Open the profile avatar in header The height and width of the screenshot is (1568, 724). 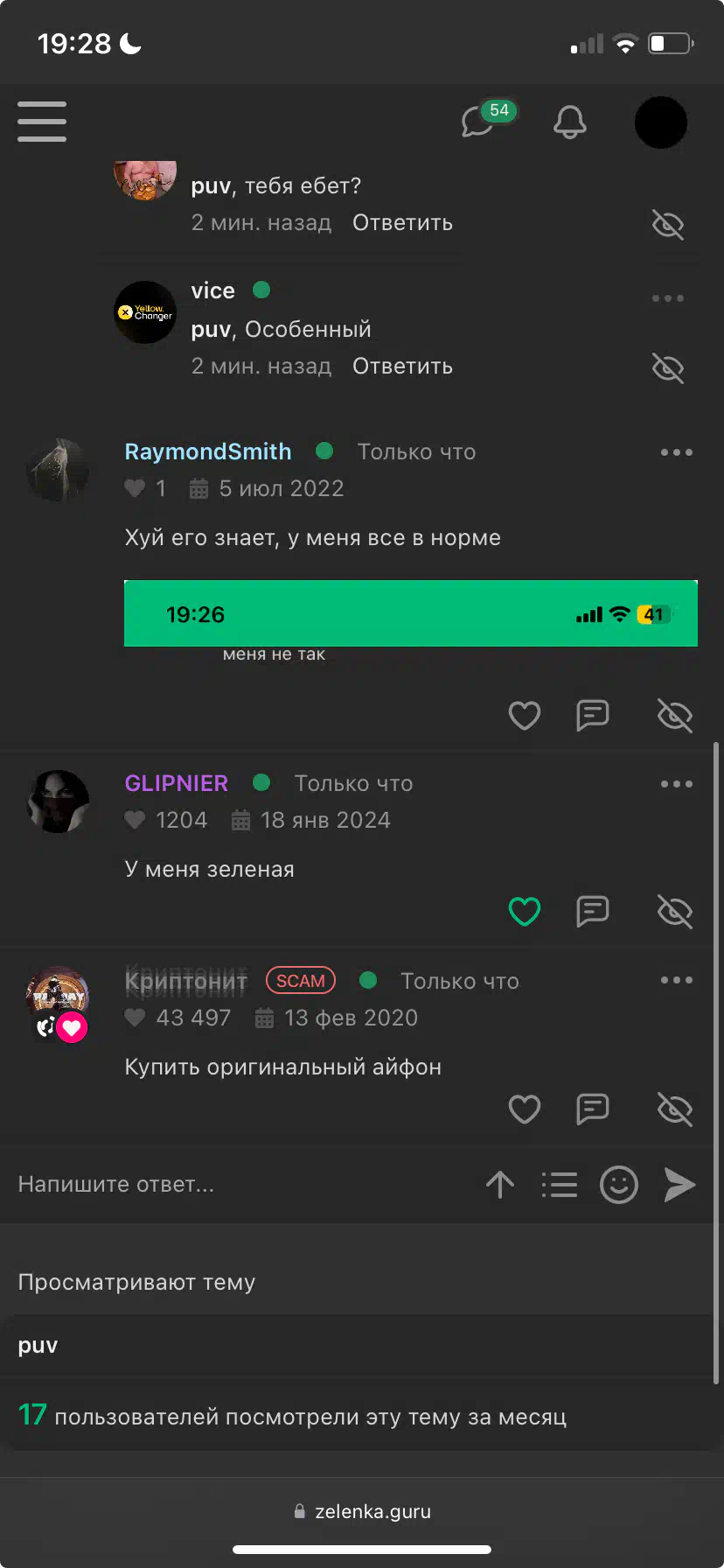[660, 122]
